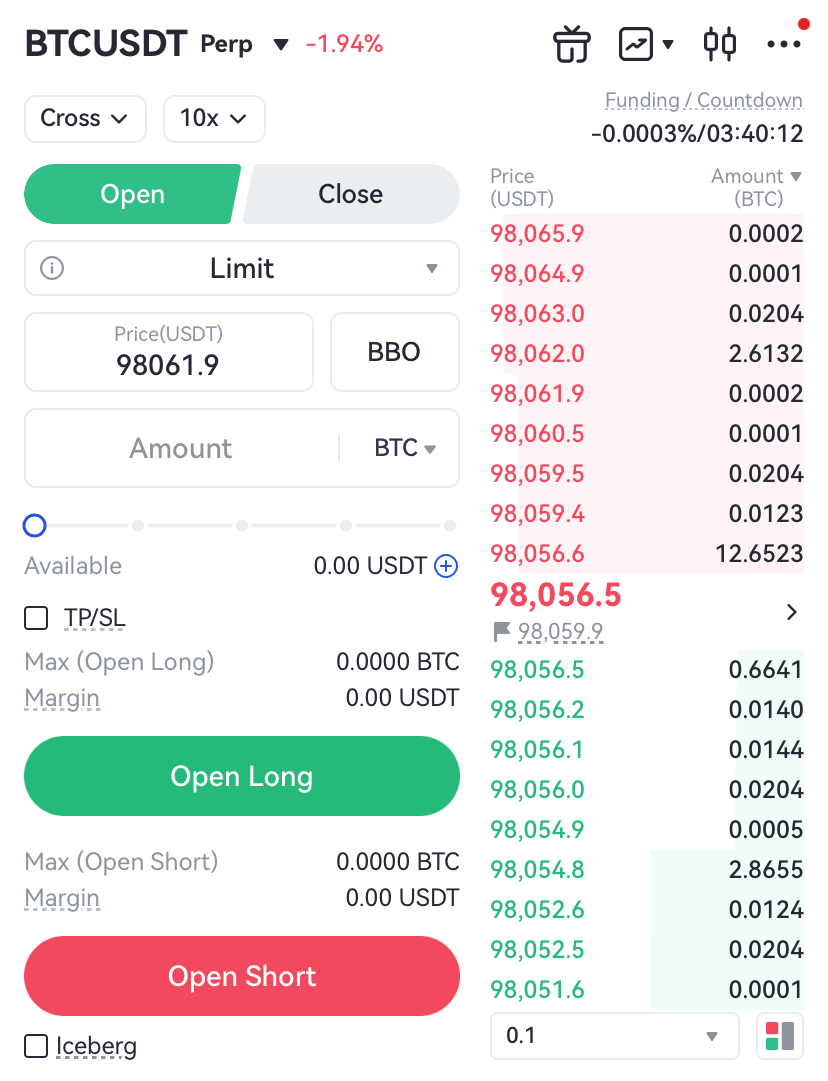Viewport: 828px width, 1081px height.
Task: Place an Open Long order
Action: point(242,776)
